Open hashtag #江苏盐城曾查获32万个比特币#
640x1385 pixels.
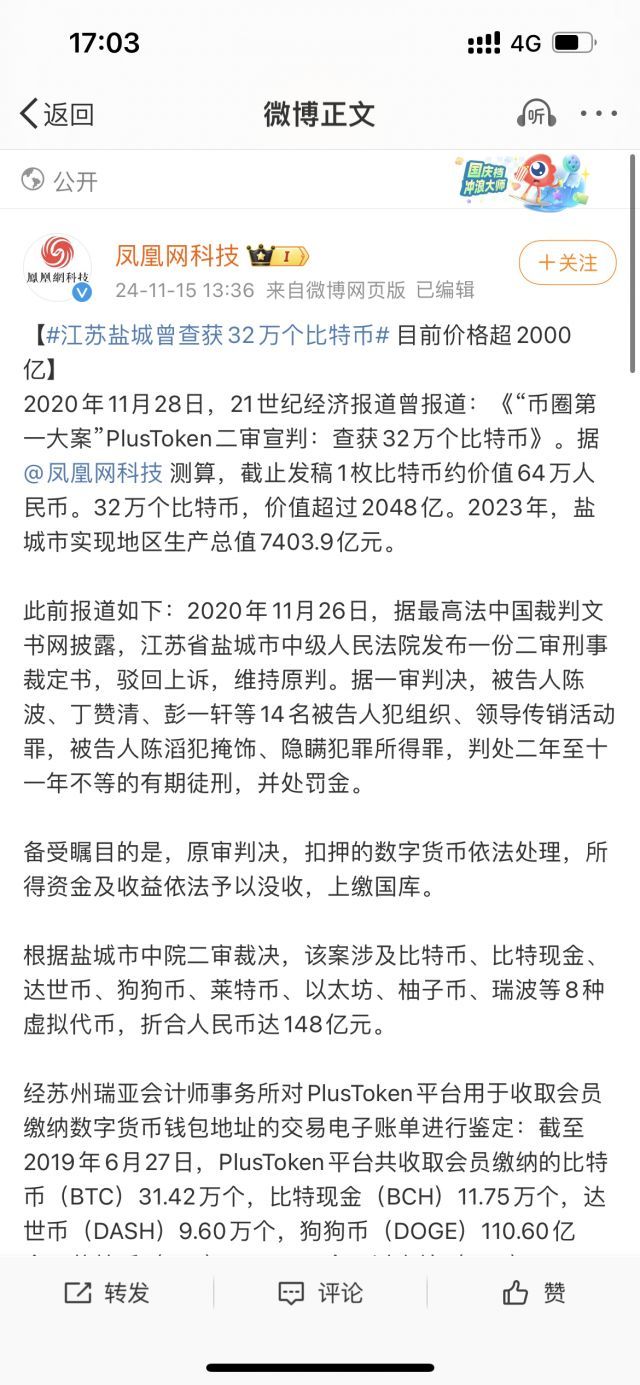pos(217,335)
